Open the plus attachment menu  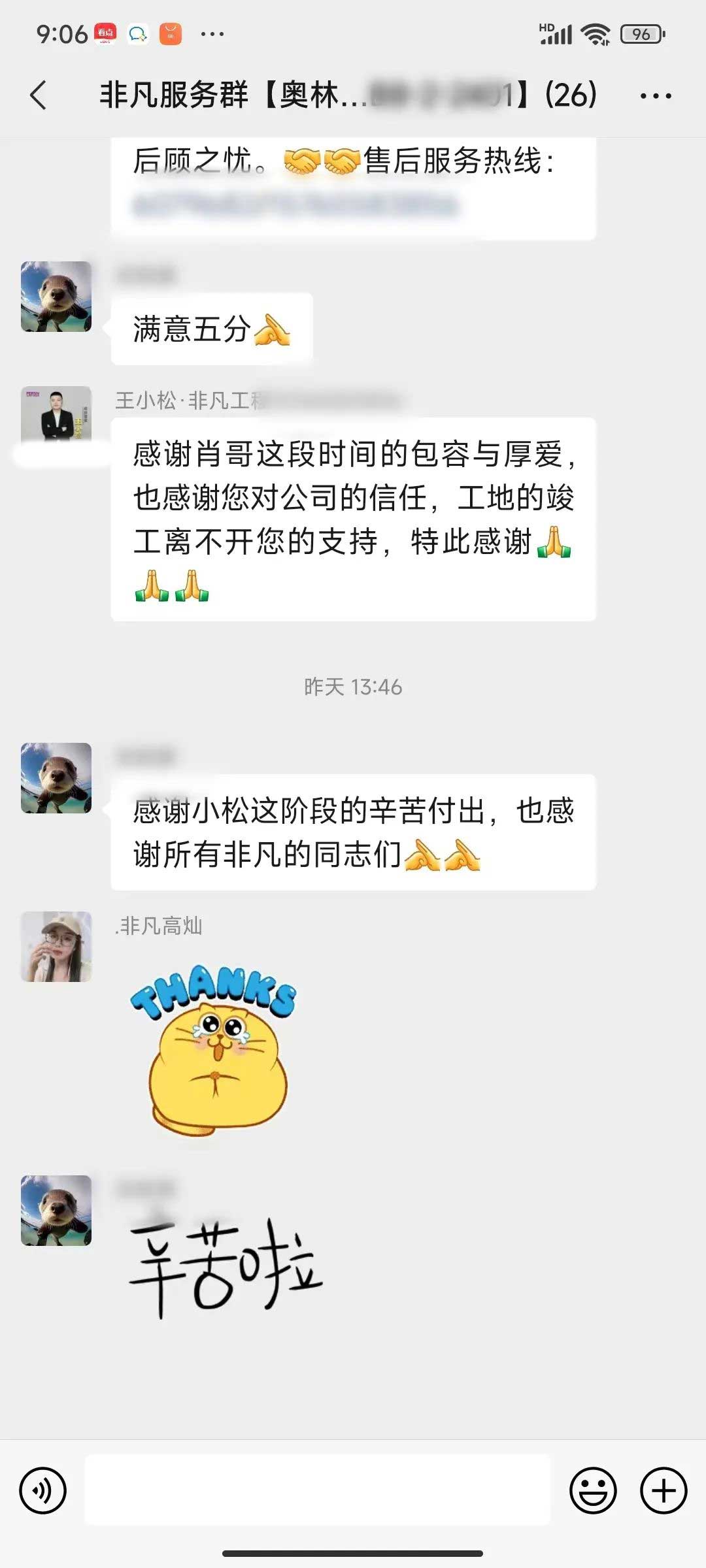click(x=663, y=1490)
